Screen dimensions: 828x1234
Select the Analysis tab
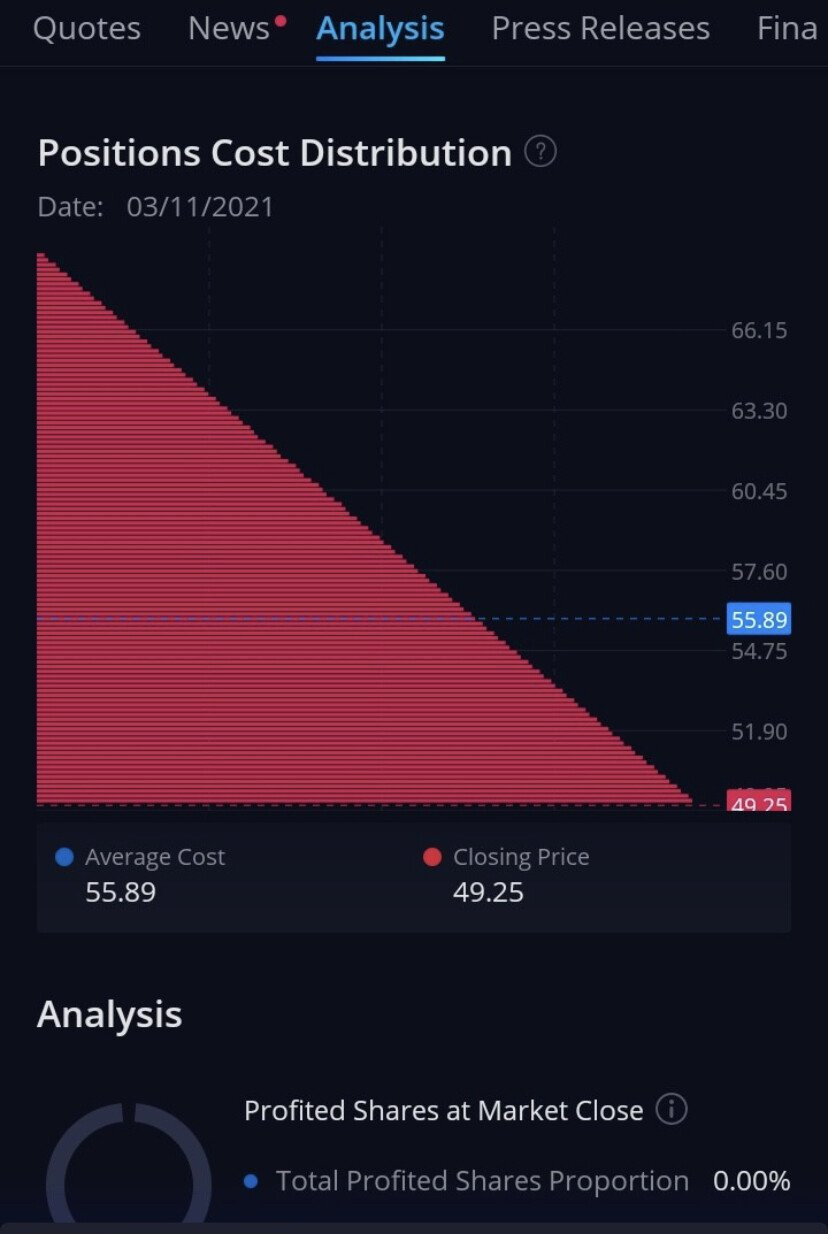(380, 29)
